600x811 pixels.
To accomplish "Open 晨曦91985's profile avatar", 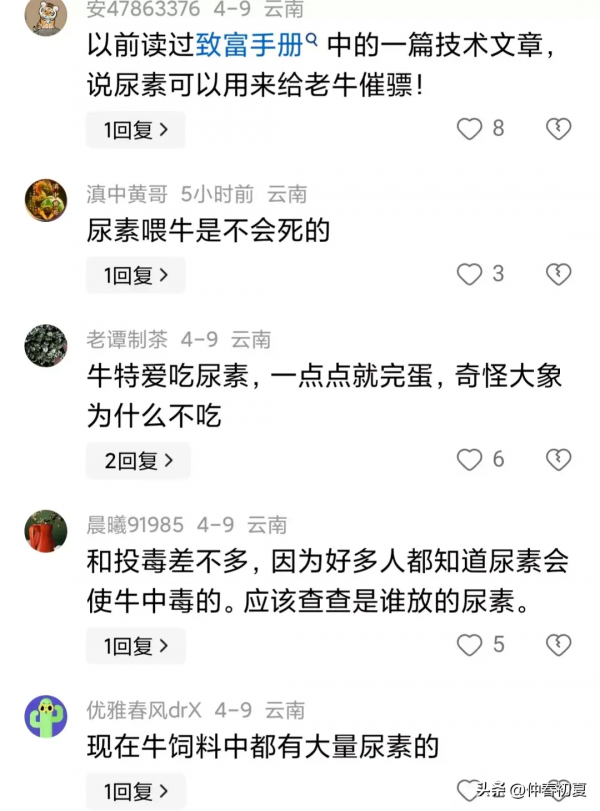I will coord(46,531).
